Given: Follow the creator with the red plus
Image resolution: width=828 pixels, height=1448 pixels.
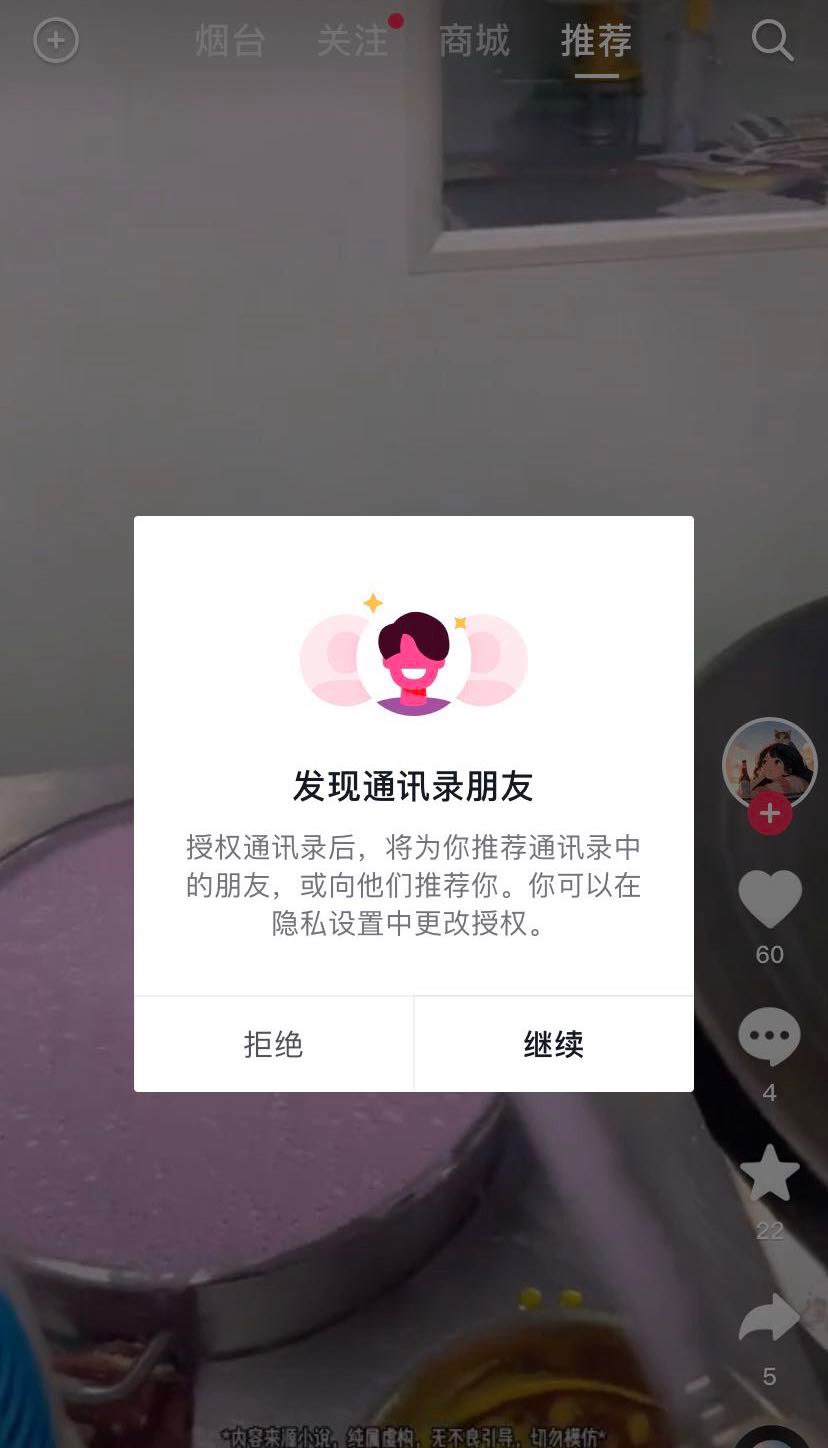Looking at the screenshot, I should [x=769, y=815].
